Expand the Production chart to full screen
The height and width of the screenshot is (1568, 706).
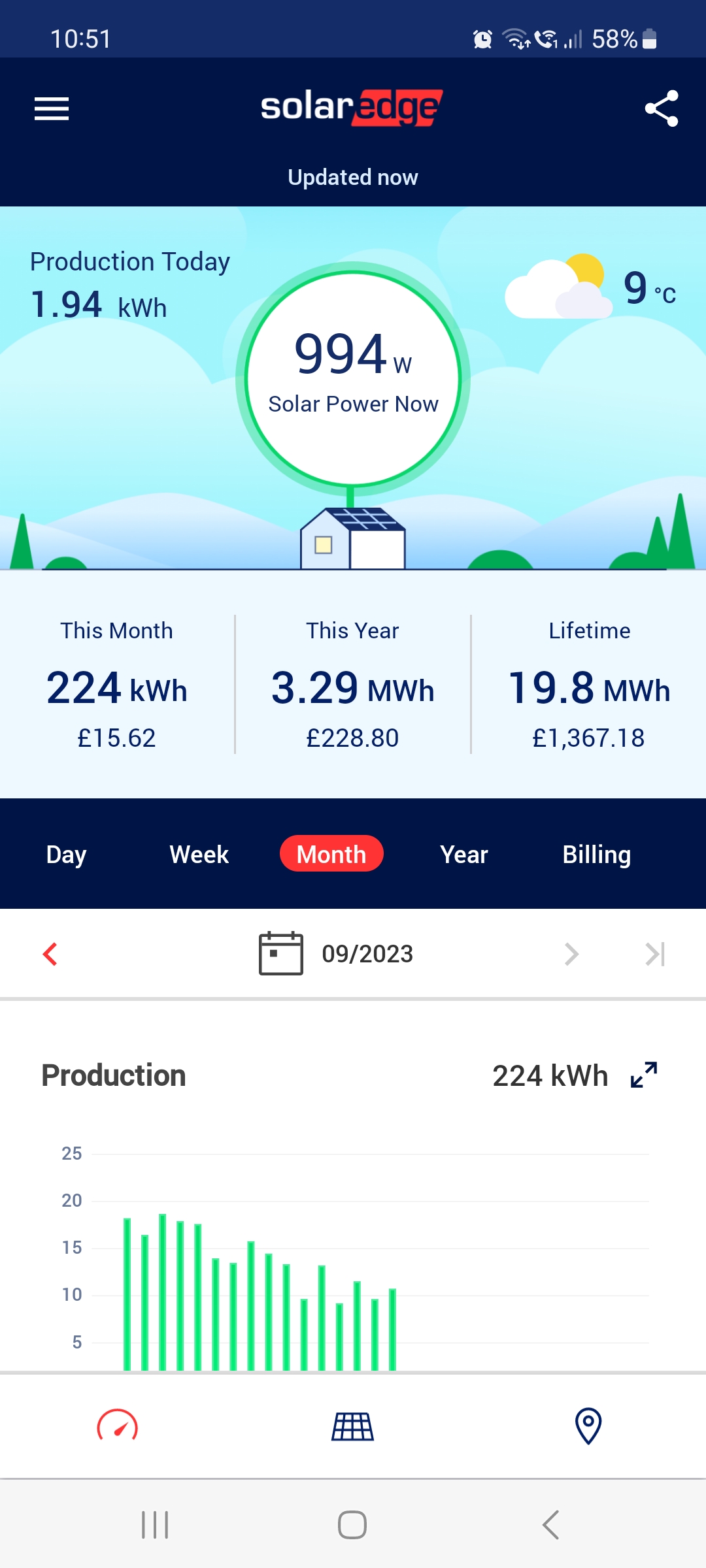(x=644, y=1075)
